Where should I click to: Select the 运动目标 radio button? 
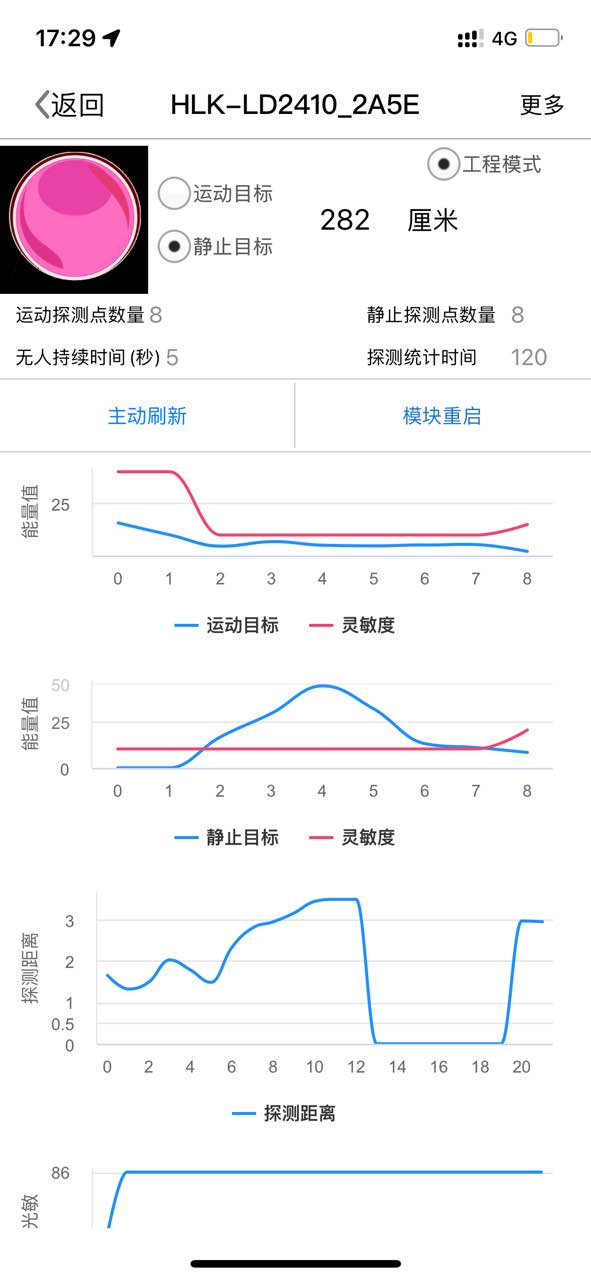pos(175,194)
